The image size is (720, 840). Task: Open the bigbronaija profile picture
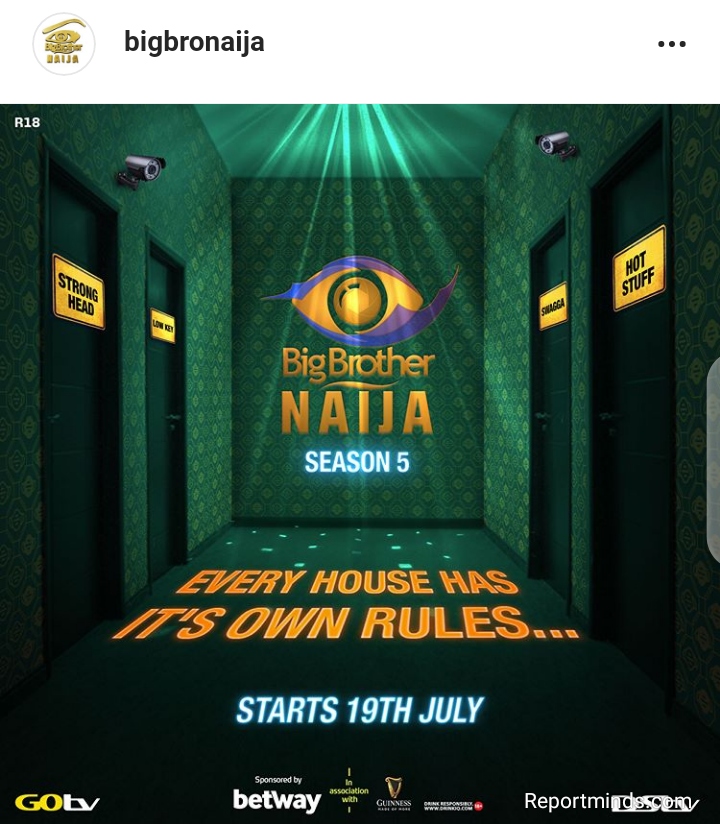click(x=64, y=44)
